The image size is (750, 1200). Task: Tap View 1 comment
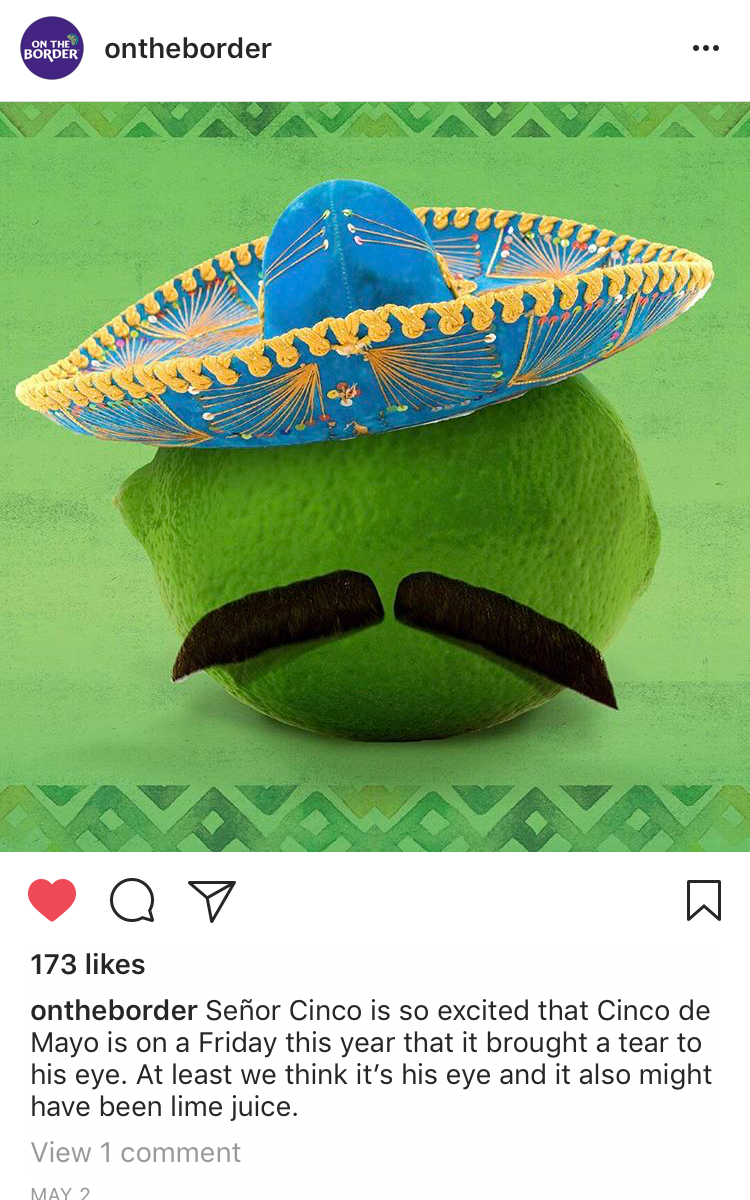(136, 1152)
